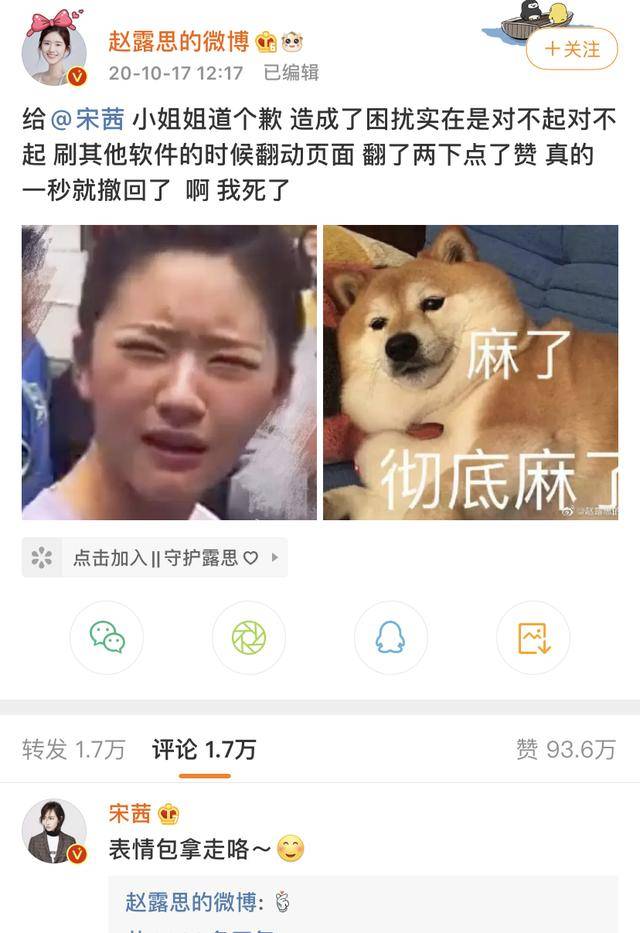This screenshot has height=933, width=640.
Task: Open the @宋茜 mention link
Action: (x=88, y=120)
